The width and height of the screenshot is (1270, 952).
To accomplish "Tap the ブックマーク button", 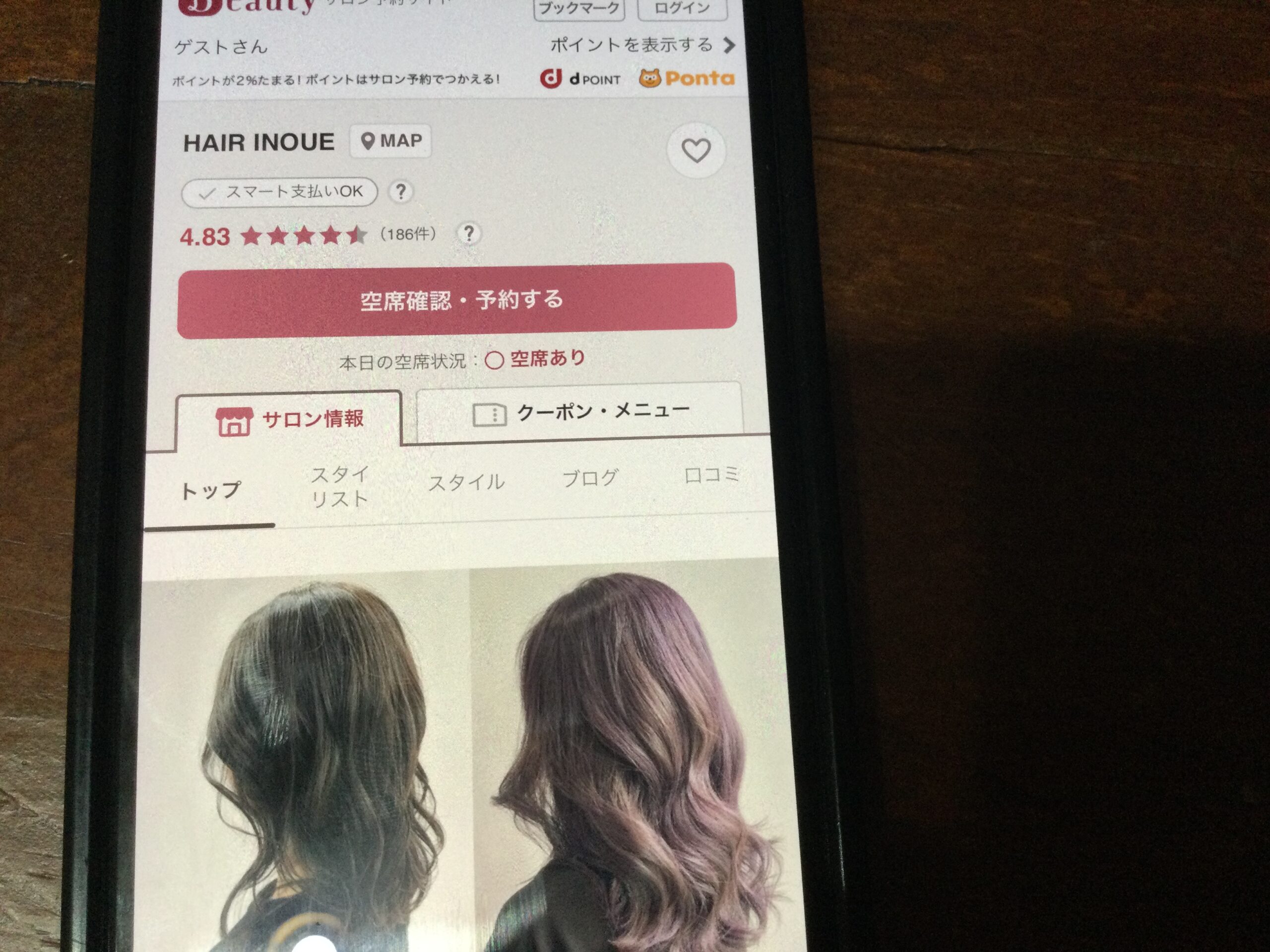I will coord(579,8).
